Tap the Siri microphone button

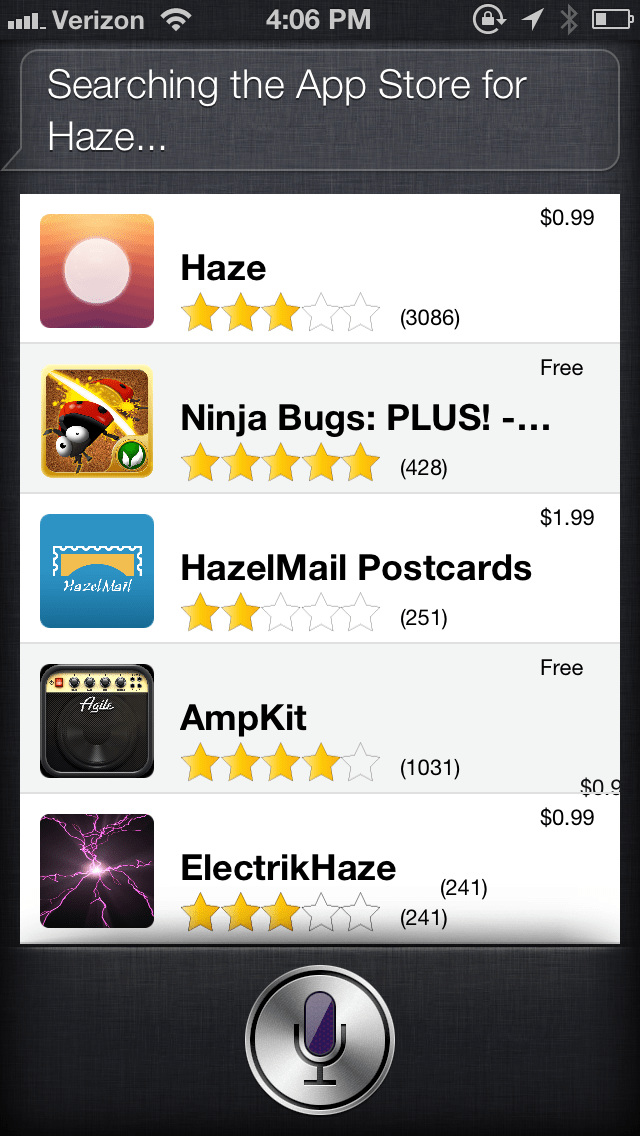(x=320, y=1039)
